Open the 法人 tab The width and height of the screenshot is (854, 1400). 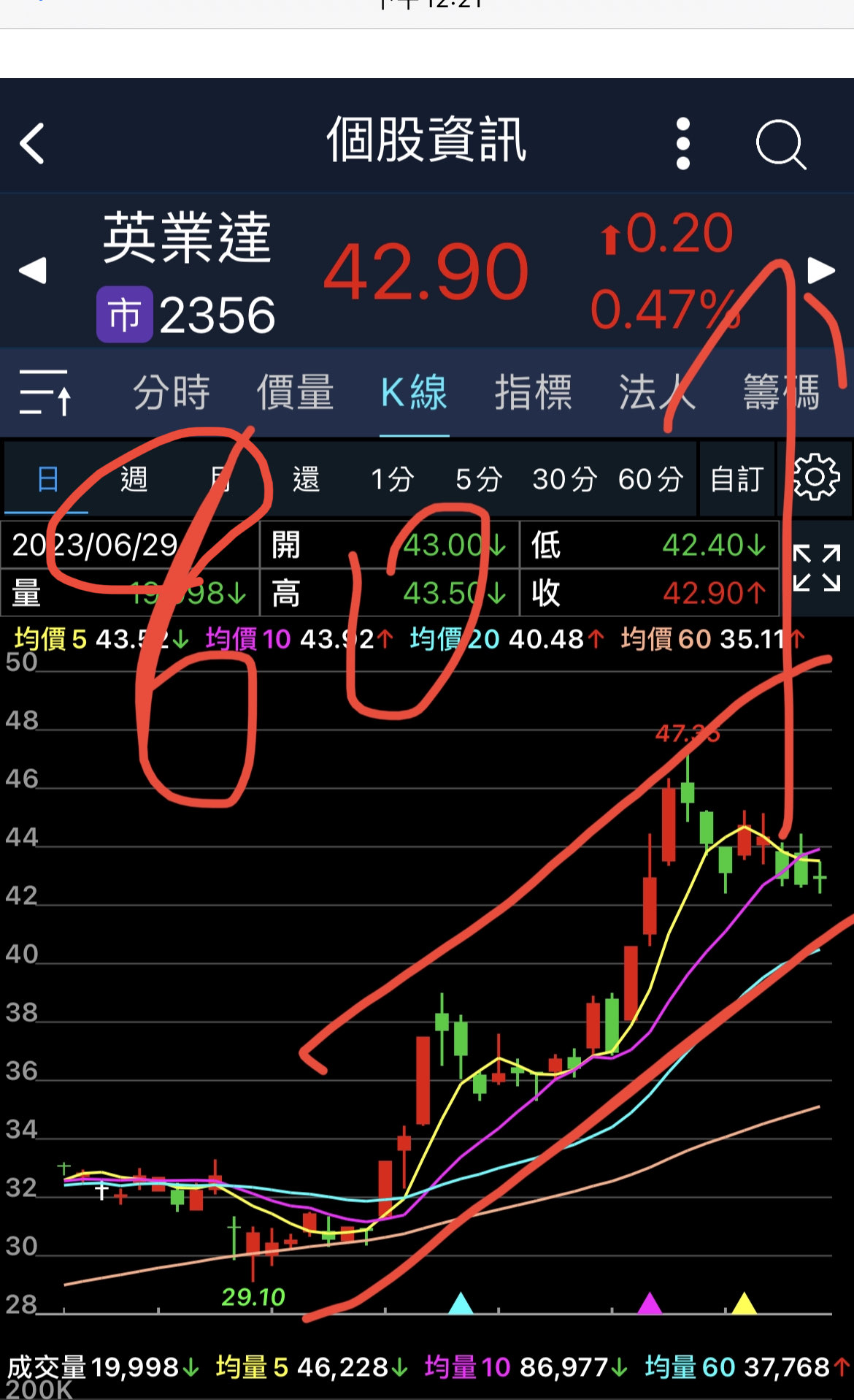[656, 392]
